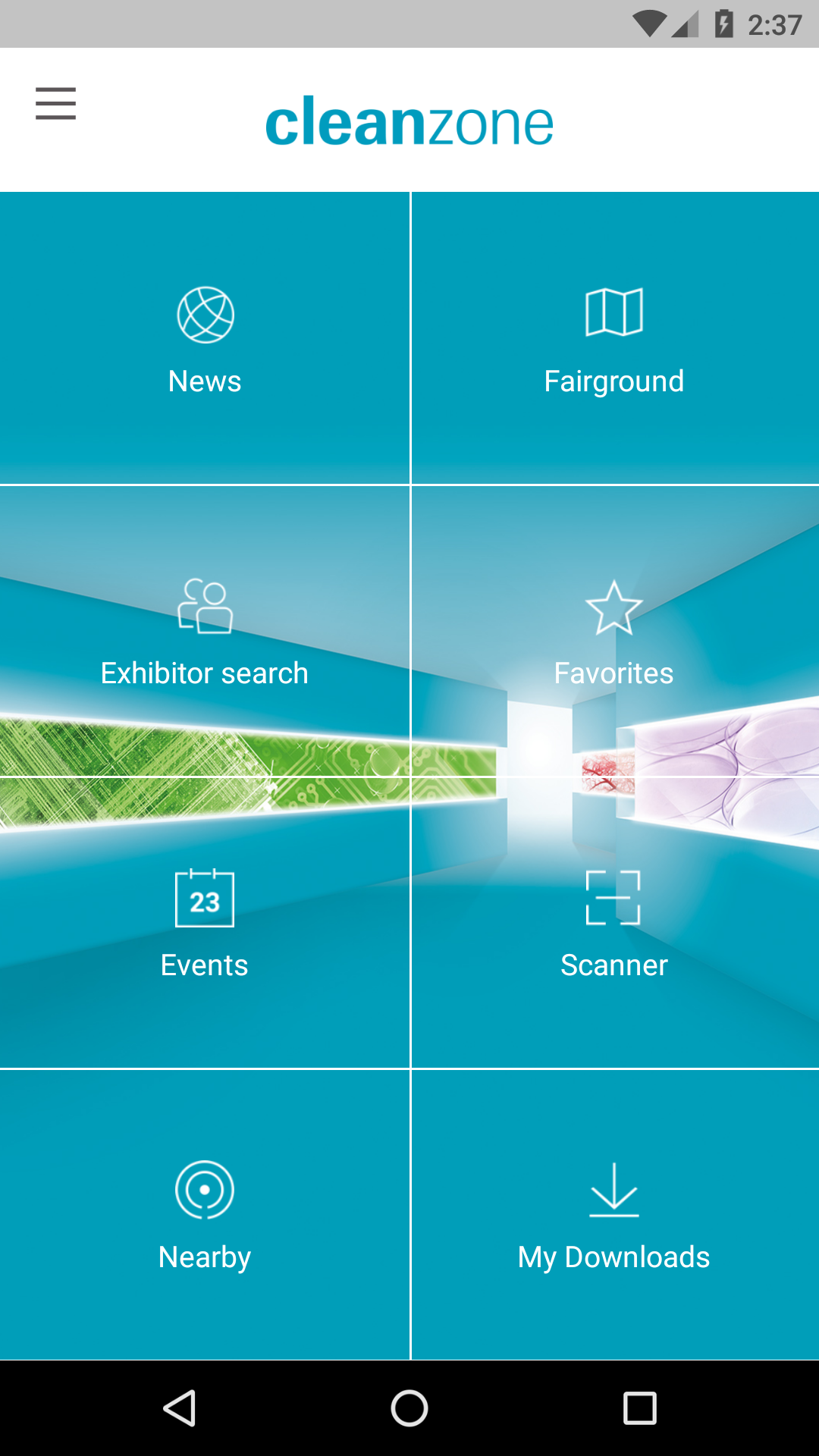Open the News globe icon
The width and height of the screenshot is (819, 1456).
205,315
